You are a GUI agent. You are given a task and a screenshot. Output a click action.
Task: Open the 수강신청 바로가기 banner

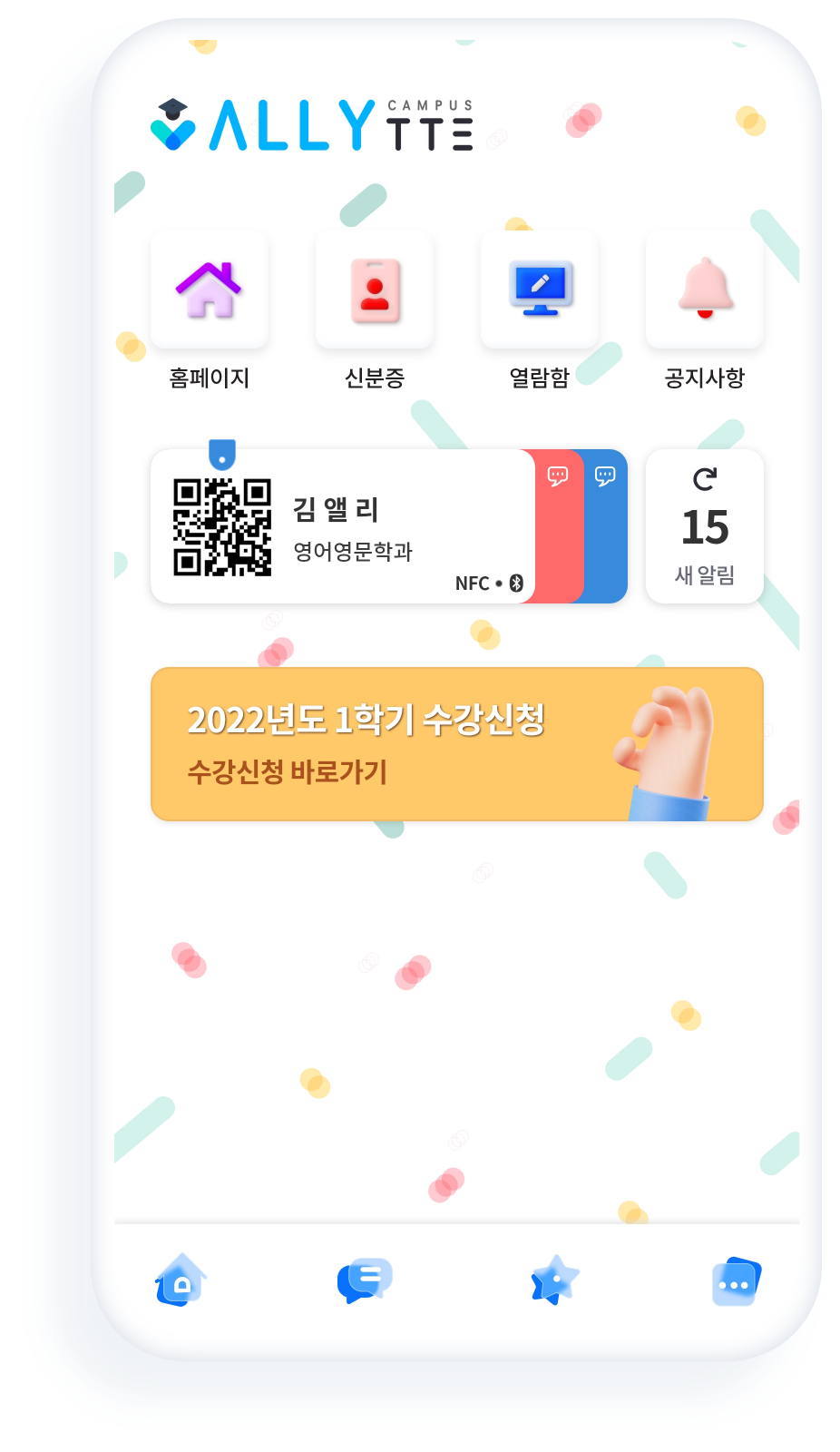(x=456, y=744)
